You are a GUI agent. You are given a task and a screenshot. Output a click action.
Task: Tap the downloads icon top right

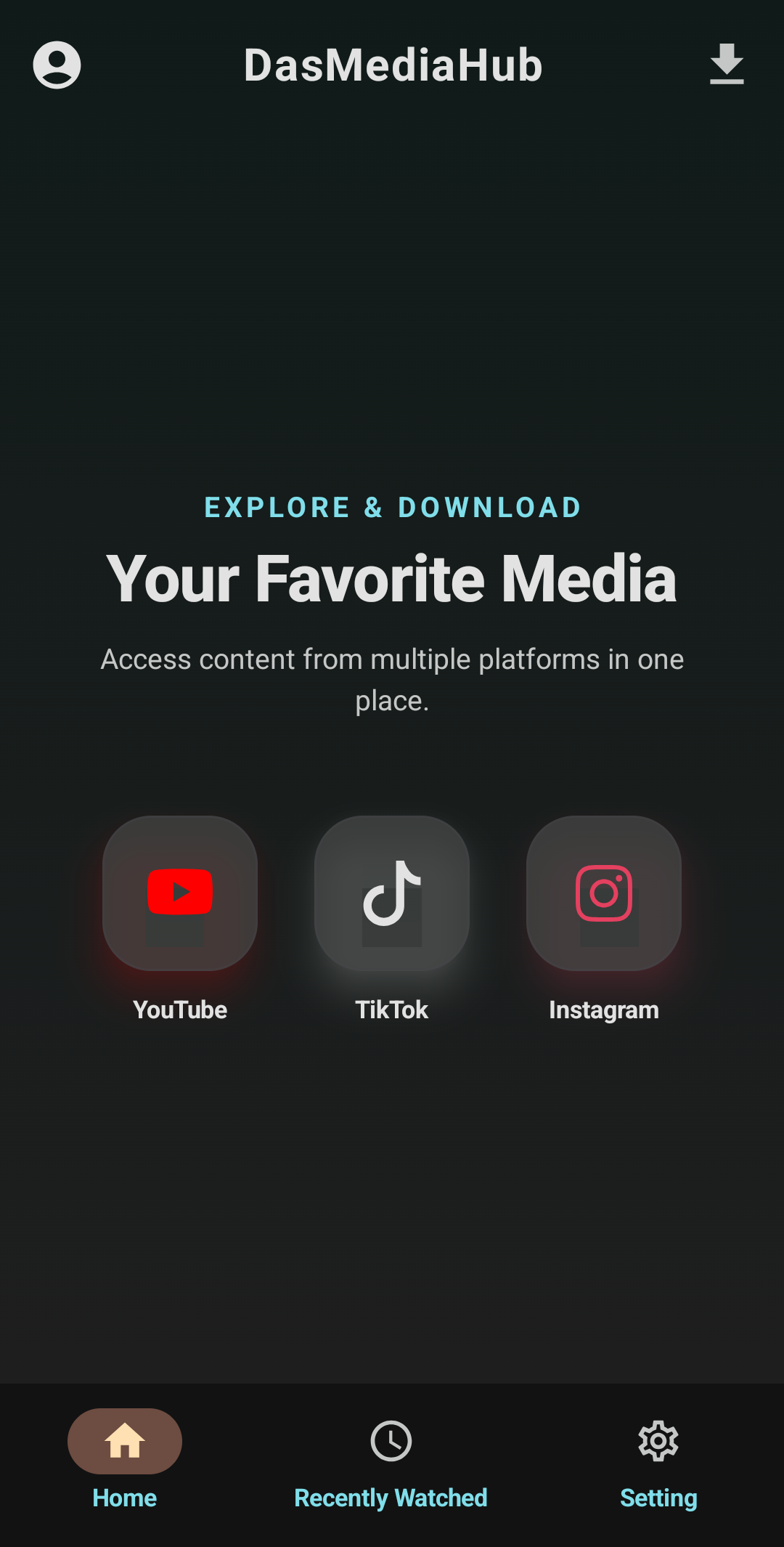tap(727, 65)
